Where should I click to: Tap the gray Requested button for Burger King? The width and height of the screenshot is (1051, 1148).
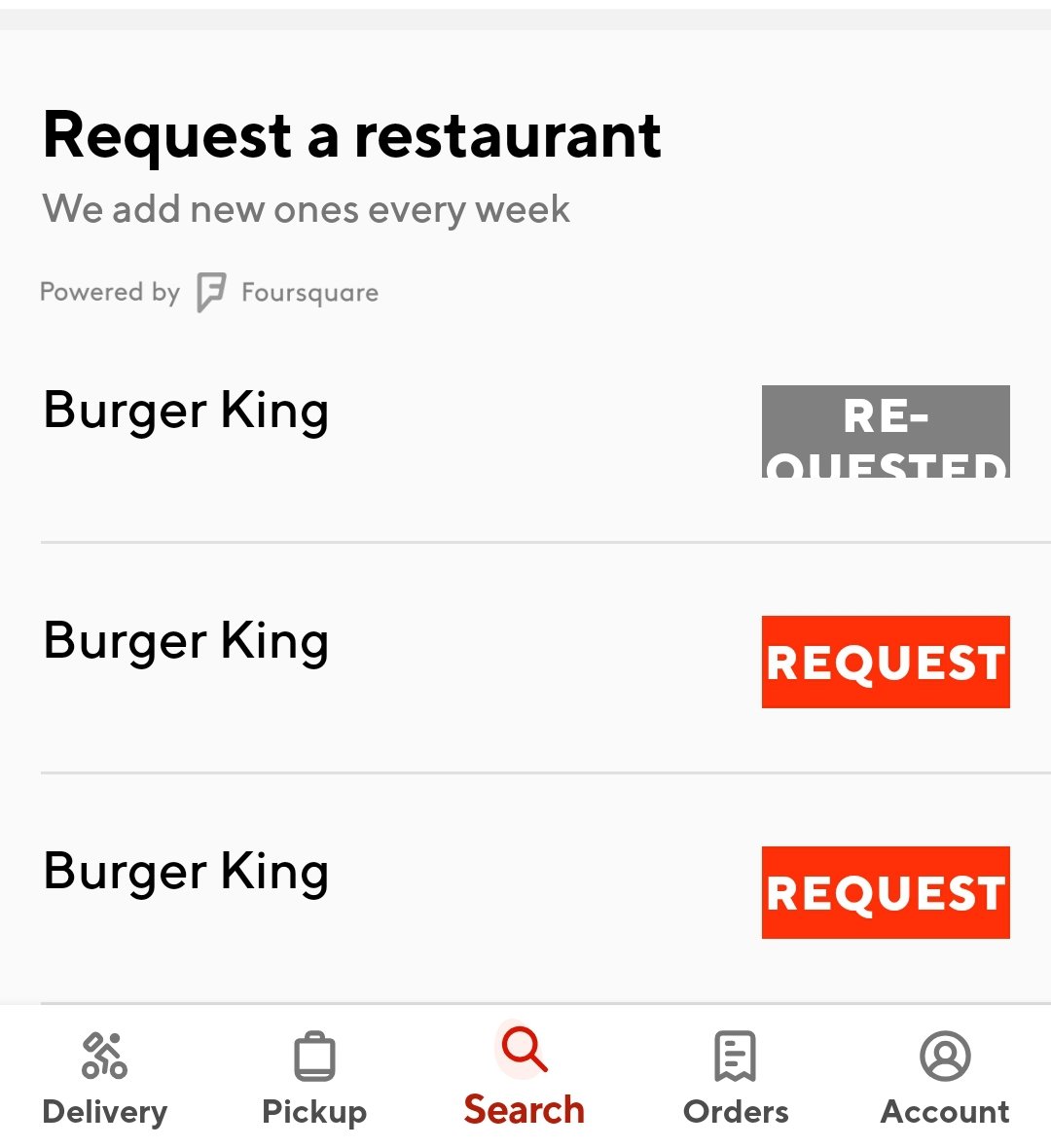(886, 431)
